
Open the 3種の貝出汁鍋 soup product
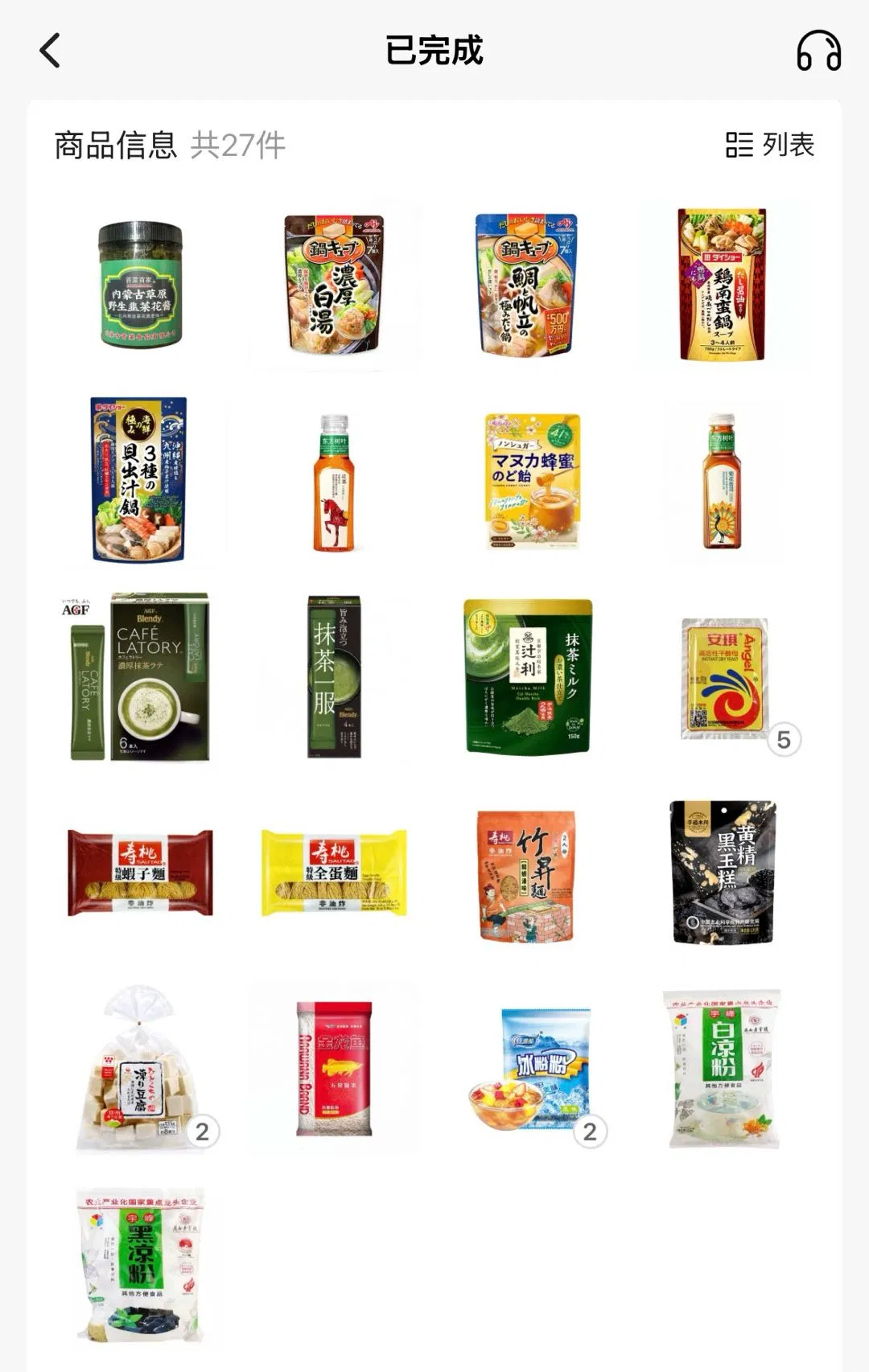pos(139,479)
